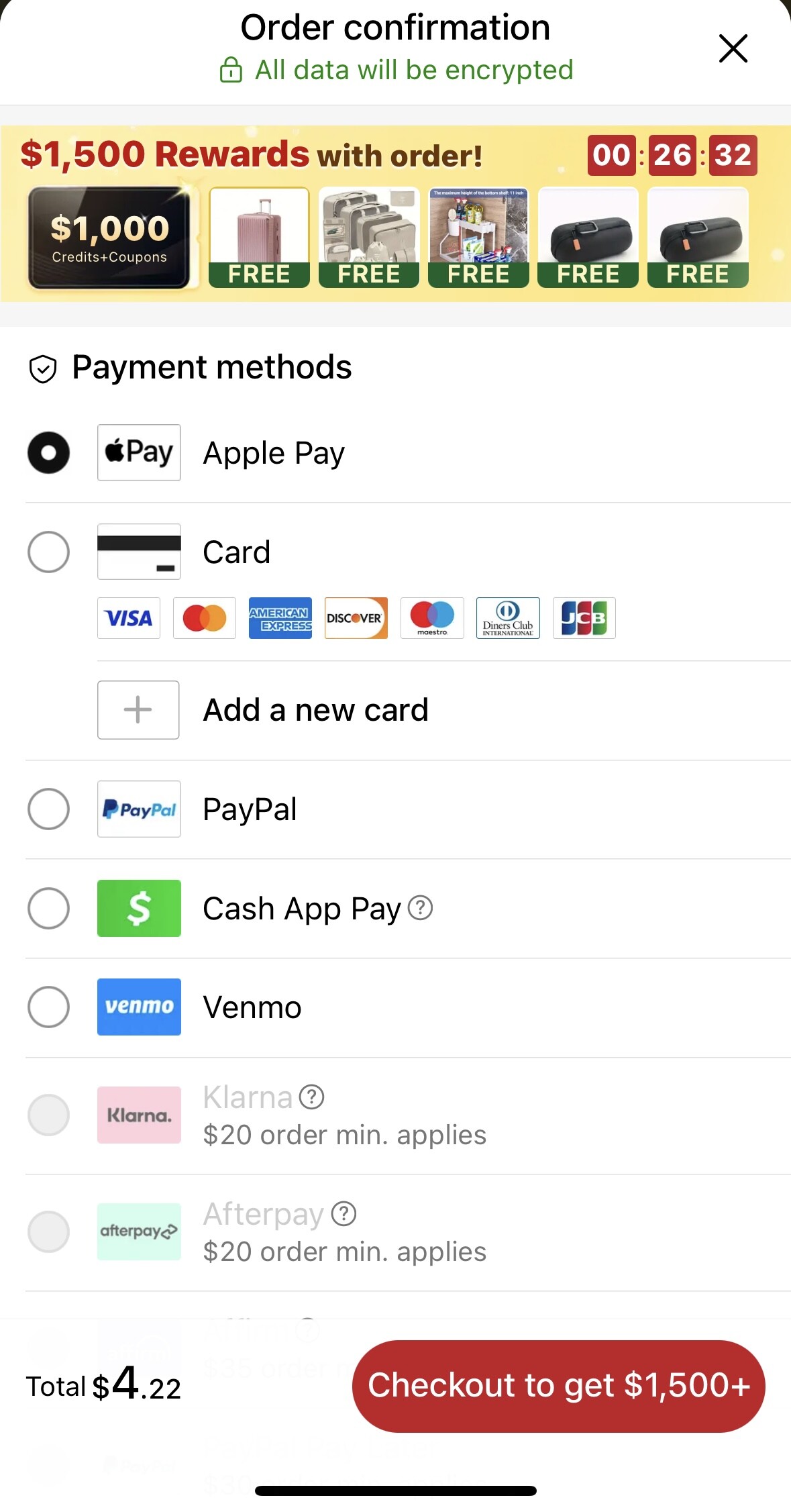Select Apple Pay as payment method
The image size is (791, 1512).
(x=48, y=453)
